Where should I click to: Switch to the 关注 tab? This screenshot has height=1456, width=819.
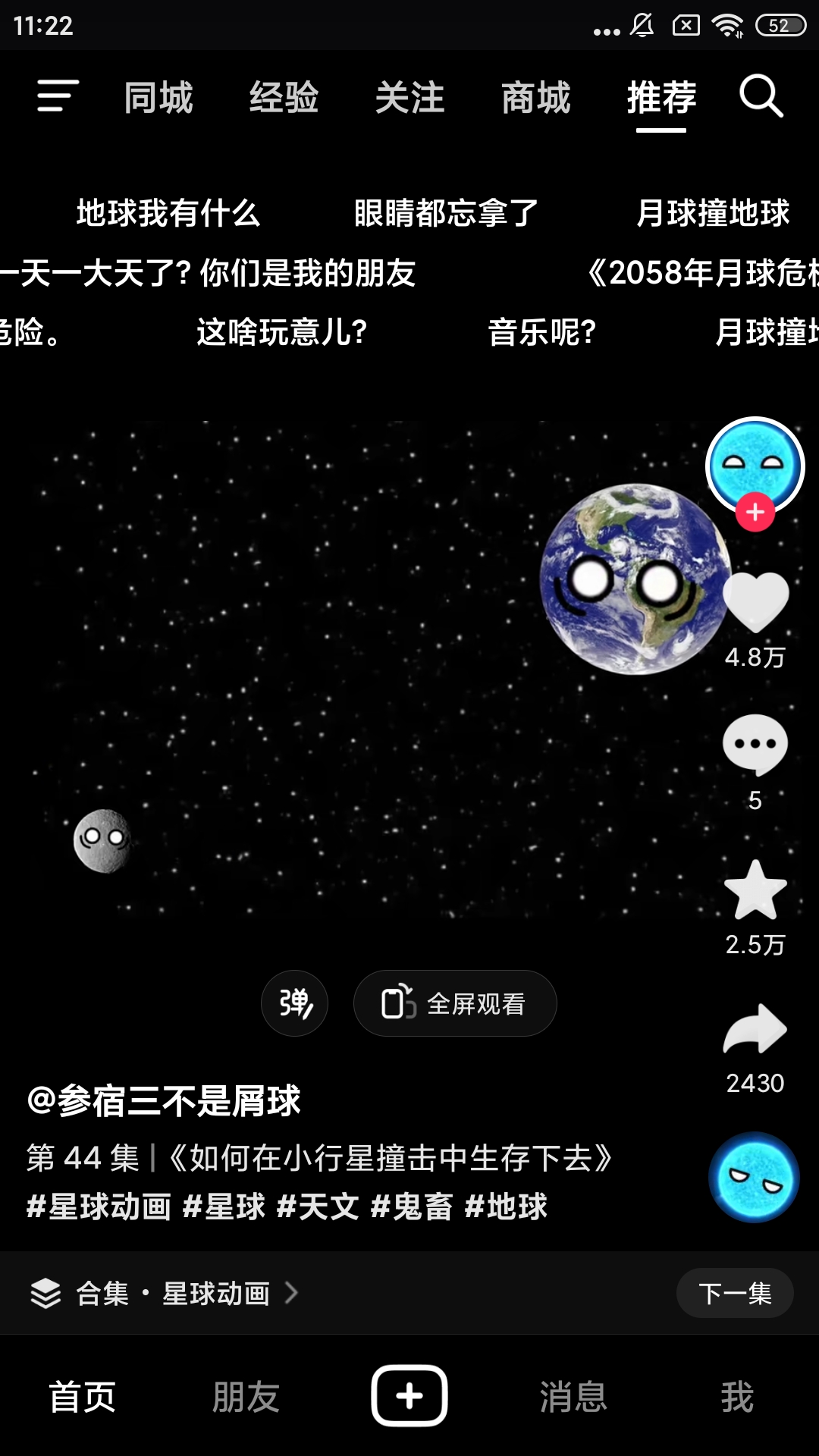[x=409, y=98]
